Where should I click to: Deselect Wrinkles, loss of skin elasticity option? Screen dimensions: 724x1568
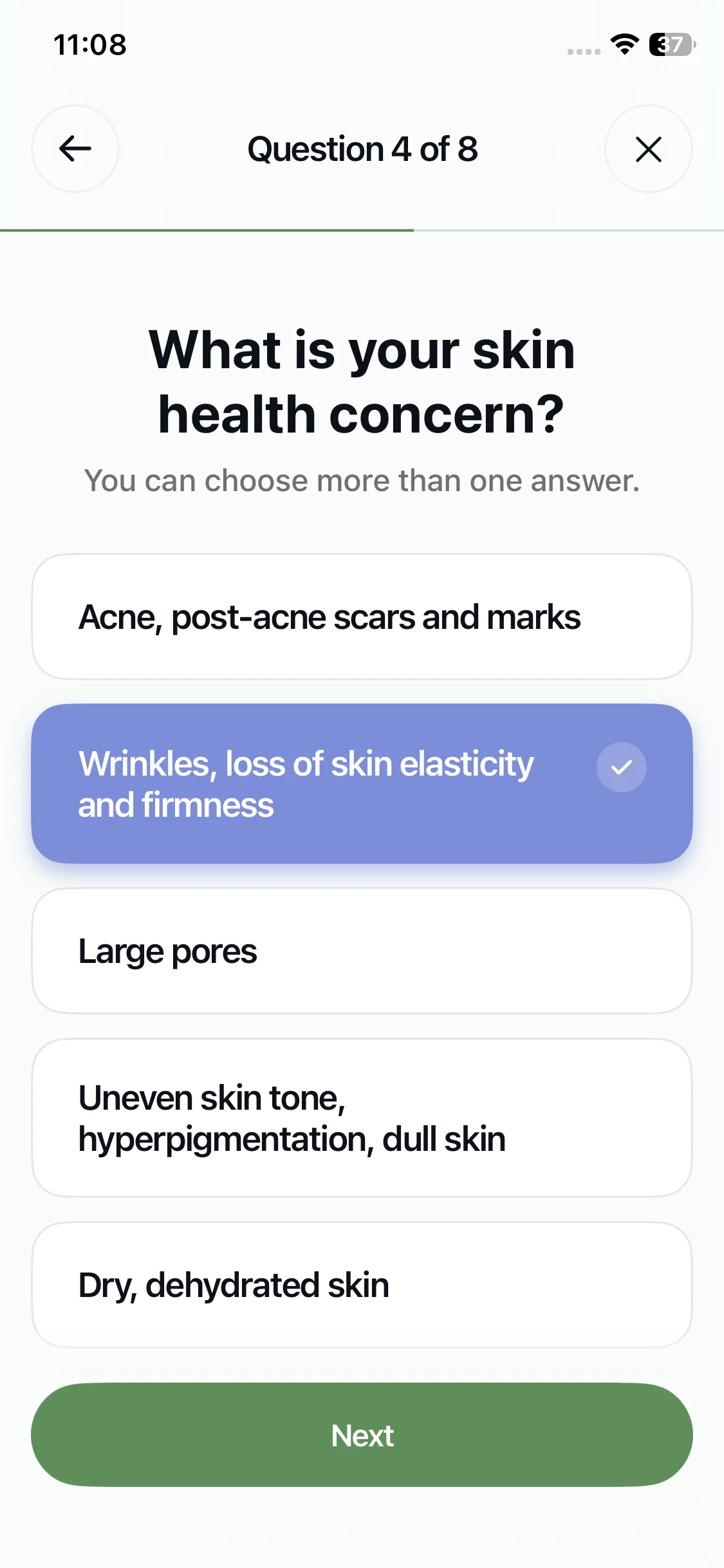(x=362, y=783)
